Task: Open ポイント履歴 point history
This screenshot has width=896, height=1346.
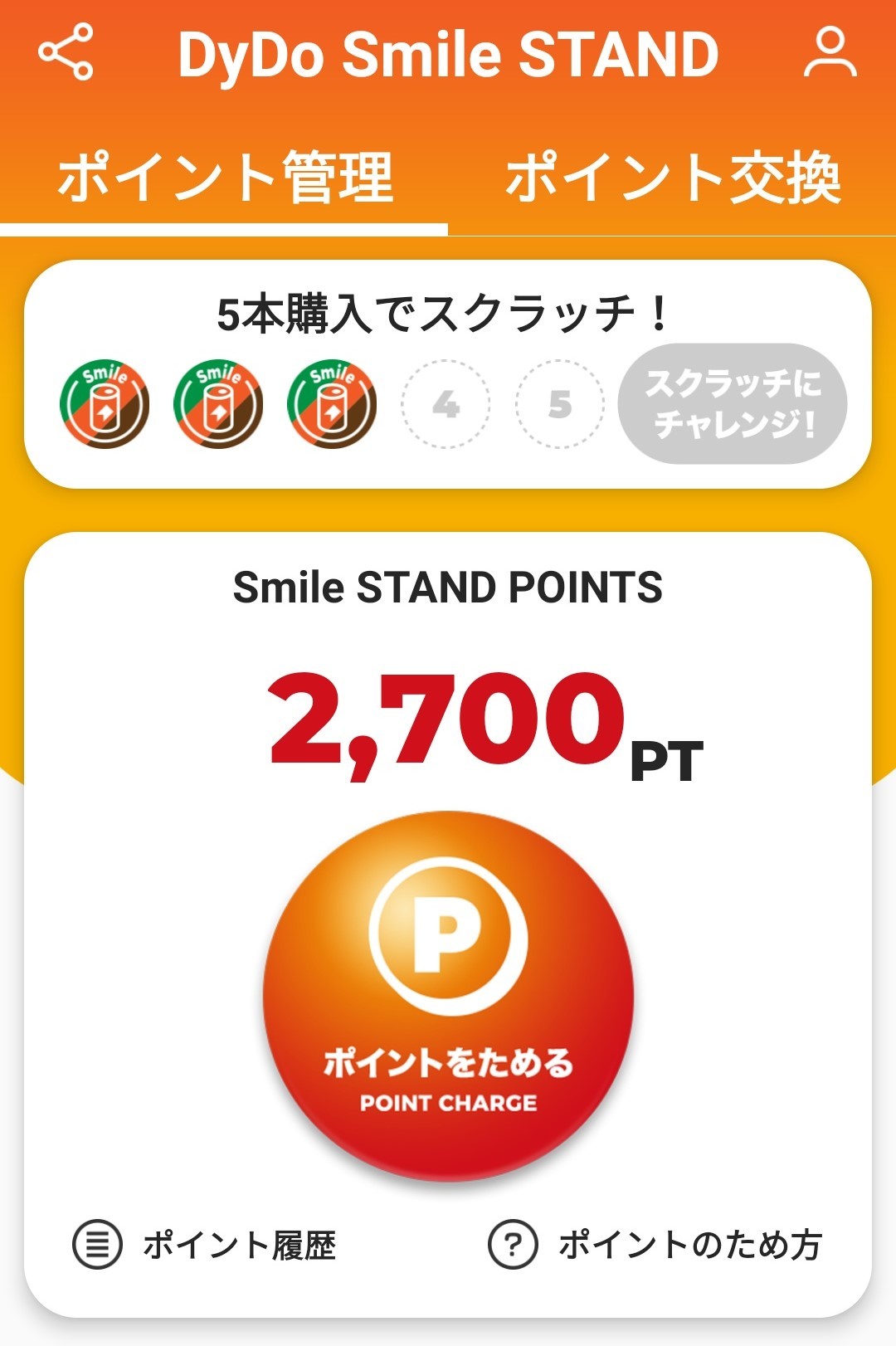Action: [205, 1245]
